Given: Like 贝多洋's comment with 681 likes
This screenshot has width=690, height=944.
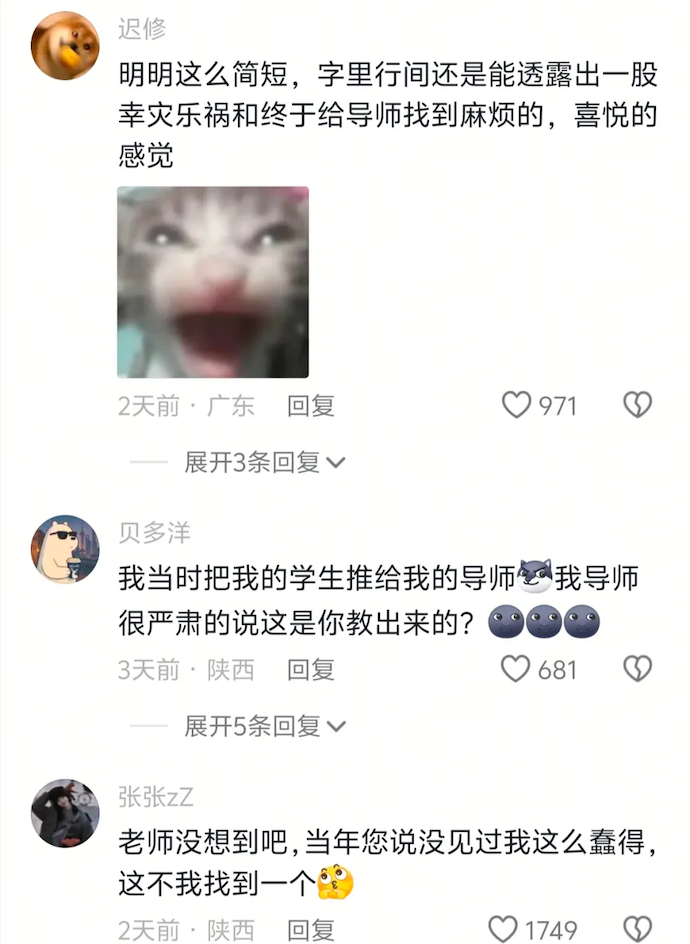Looking at the screenshot, I should (x=516, y=669).
